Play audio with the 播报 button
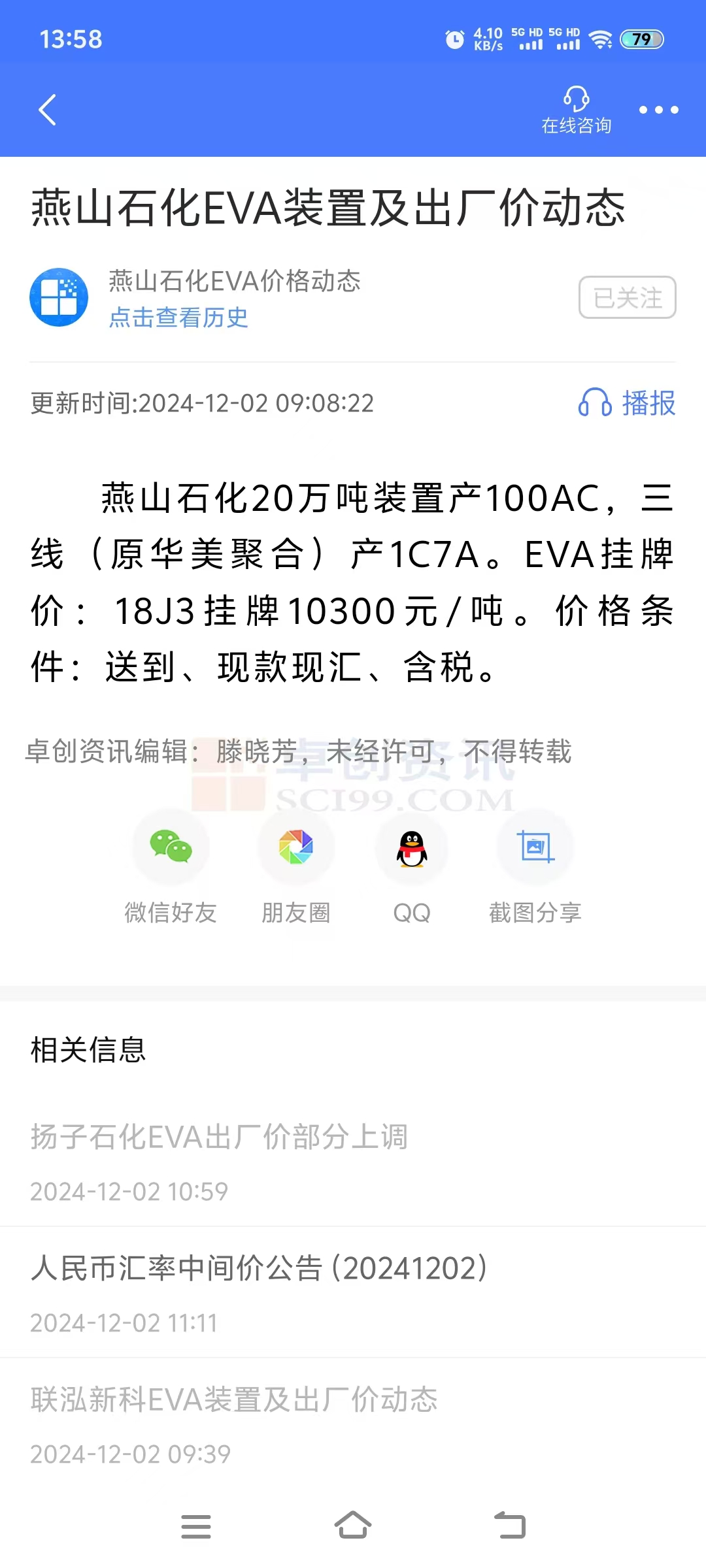 click(x=627, y=402)
